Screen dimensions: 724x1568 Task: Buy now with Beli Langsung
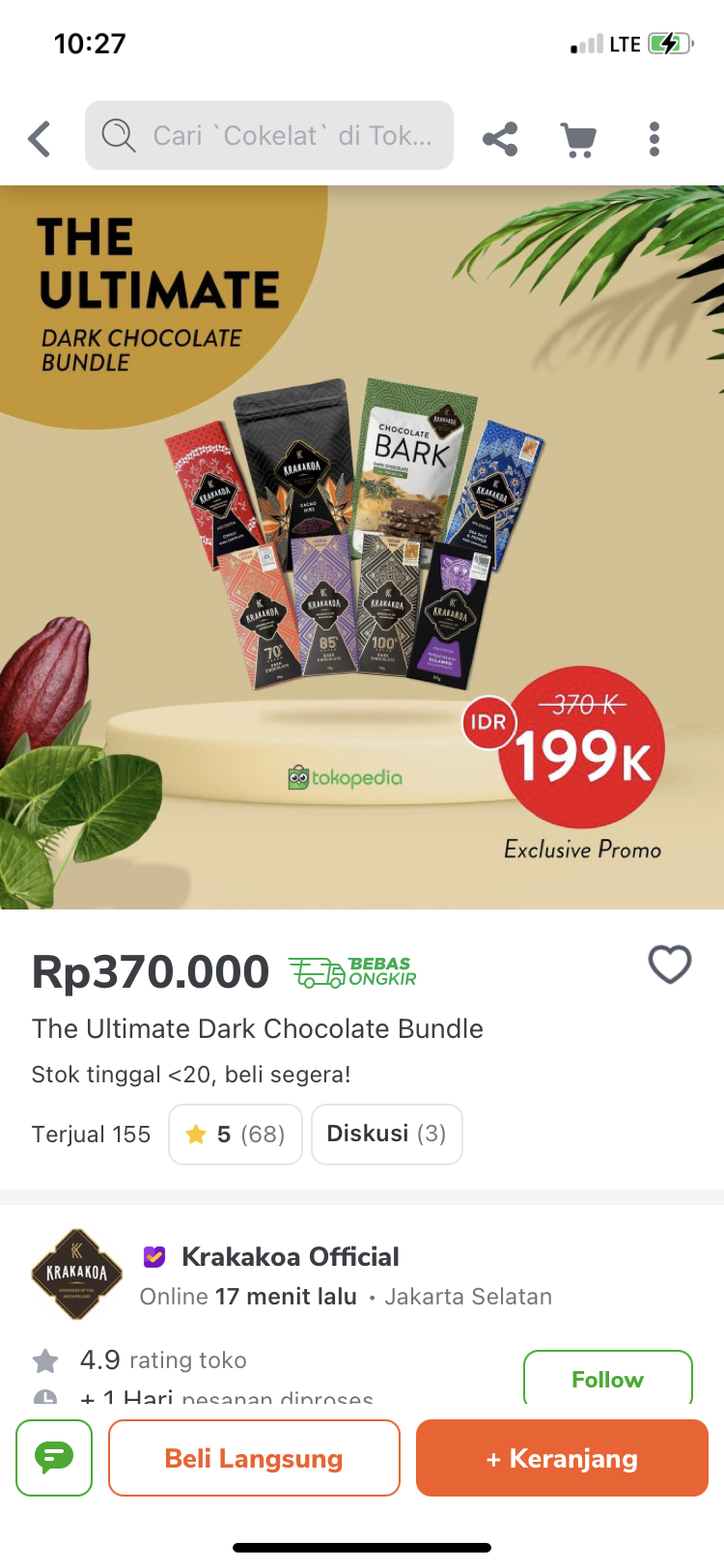pos(254,1457)
